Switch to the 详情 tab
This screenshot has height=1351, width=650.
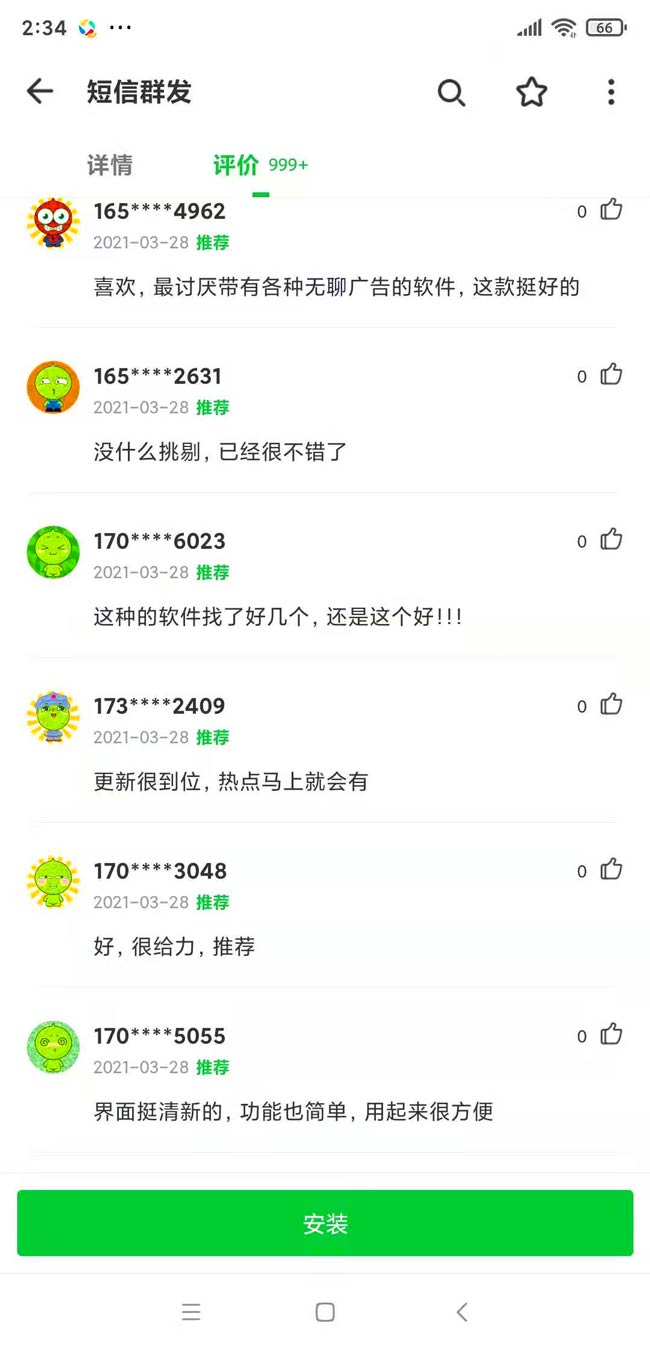110,165
